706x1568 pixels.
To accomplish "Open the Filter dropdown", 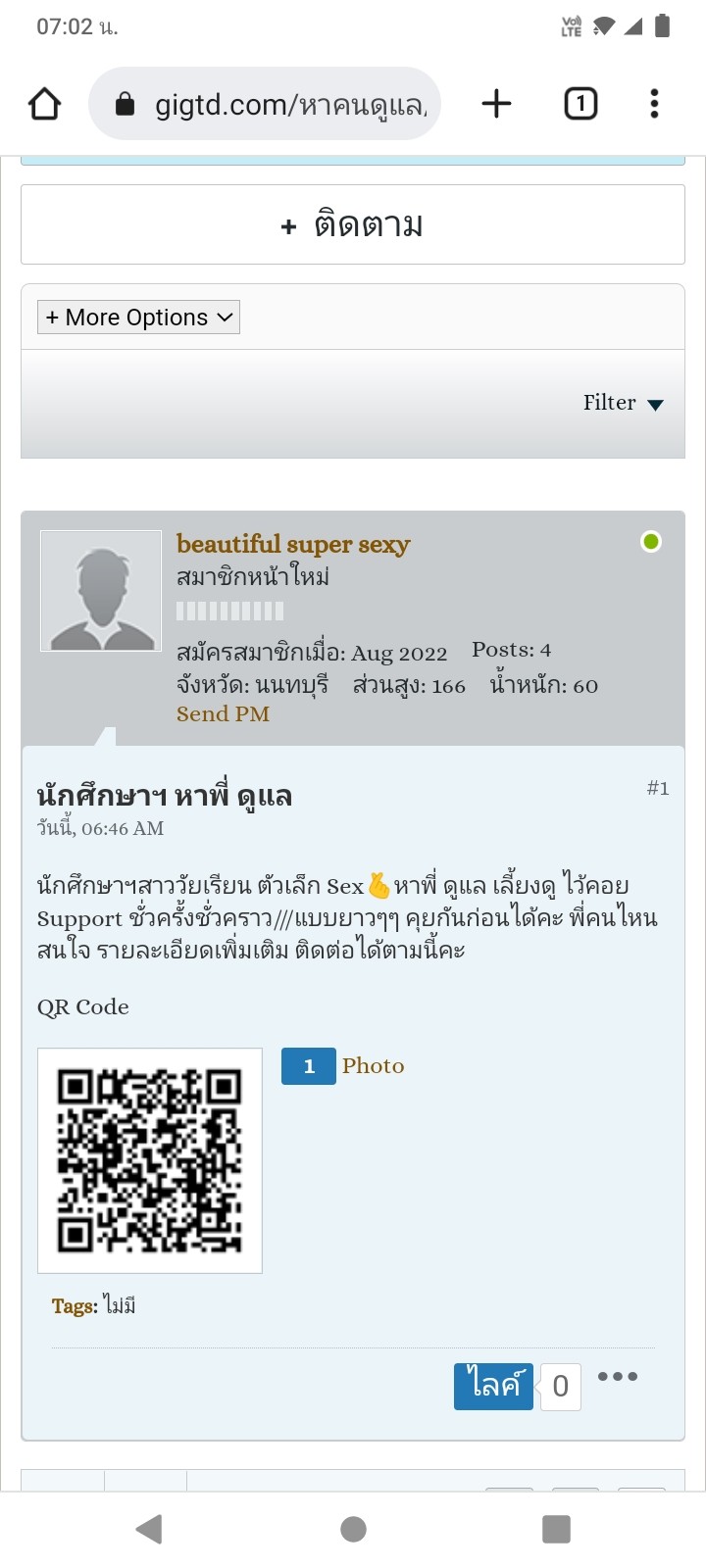I will (x=624, y=403).
